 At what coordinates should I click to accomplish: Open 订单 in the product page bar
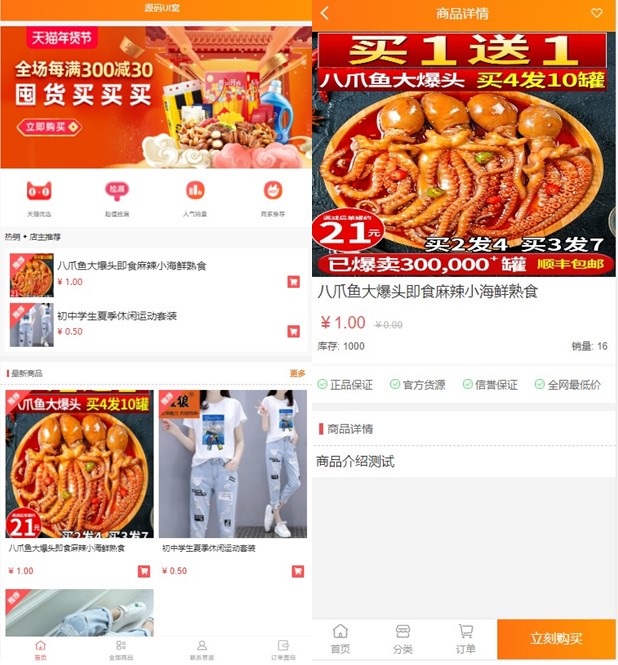point(465,639)
